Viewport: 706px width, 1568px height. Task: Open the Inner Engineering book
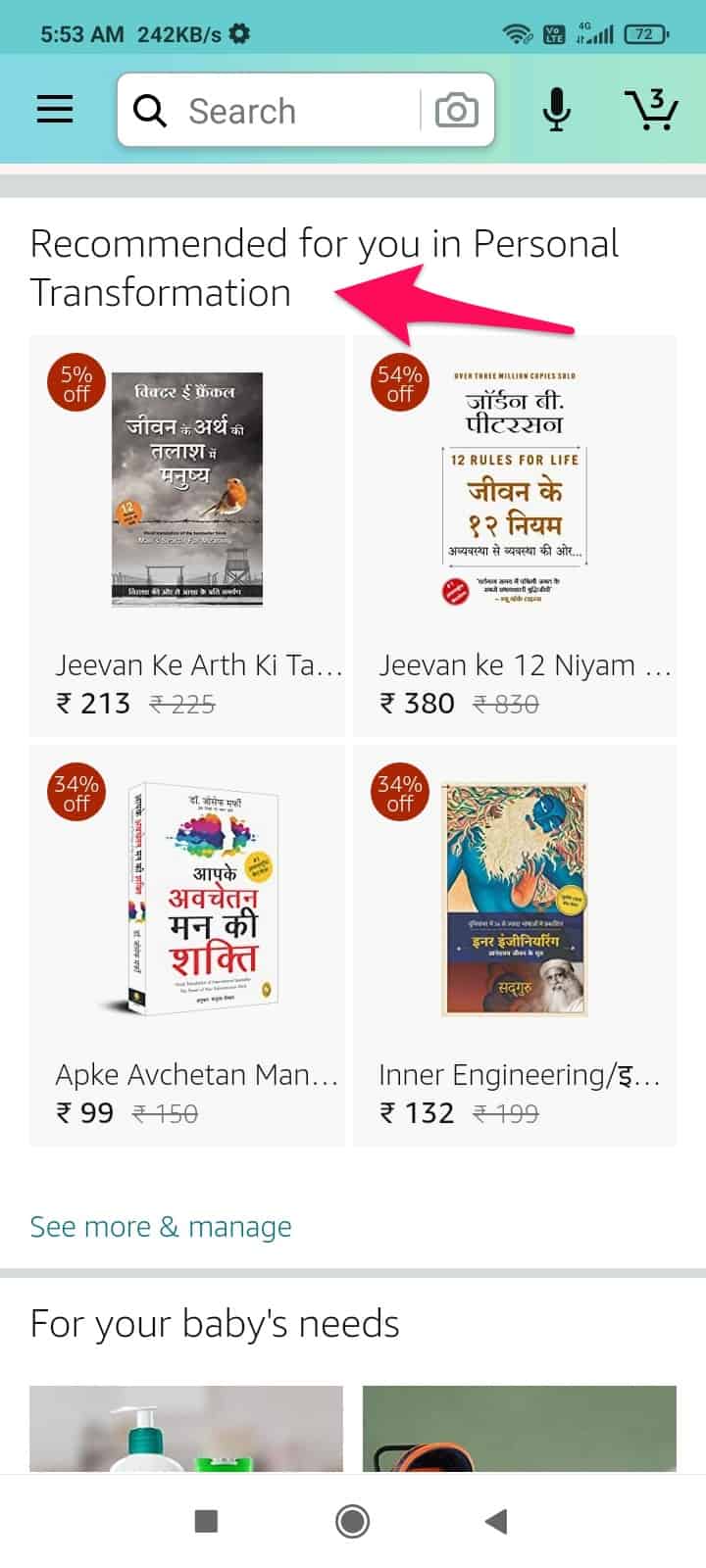point(515,945)
